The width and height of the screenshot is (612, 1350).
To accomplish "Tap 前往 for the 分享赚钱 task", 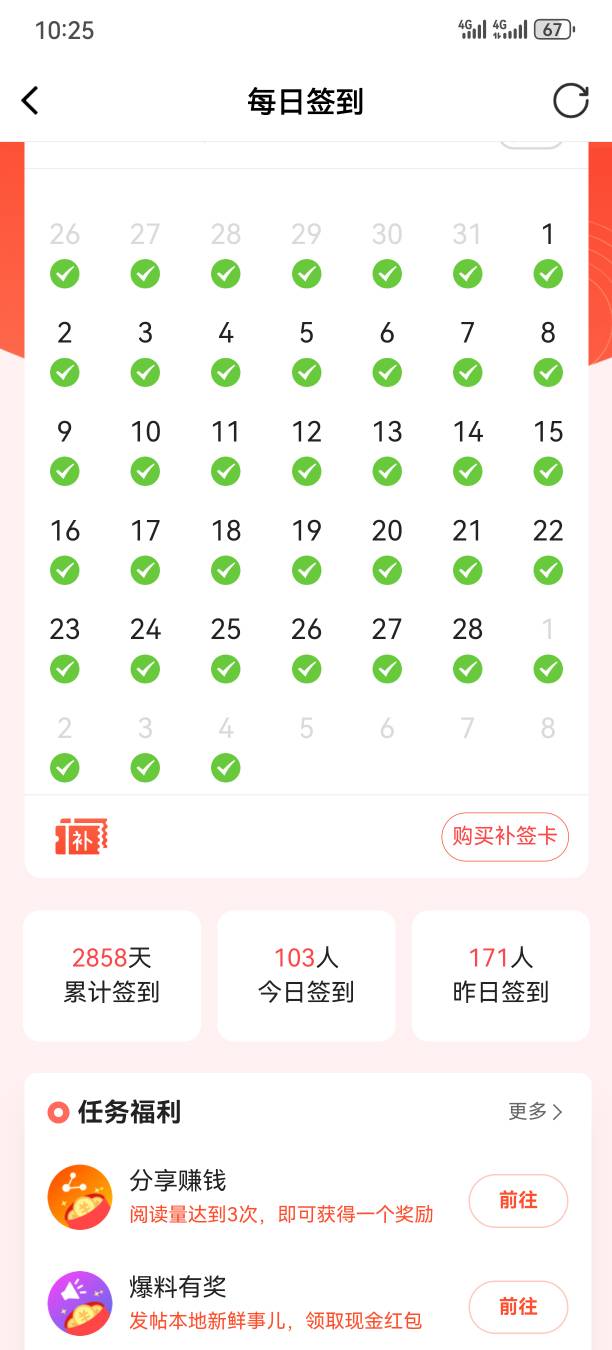I will coord(518,1200).
